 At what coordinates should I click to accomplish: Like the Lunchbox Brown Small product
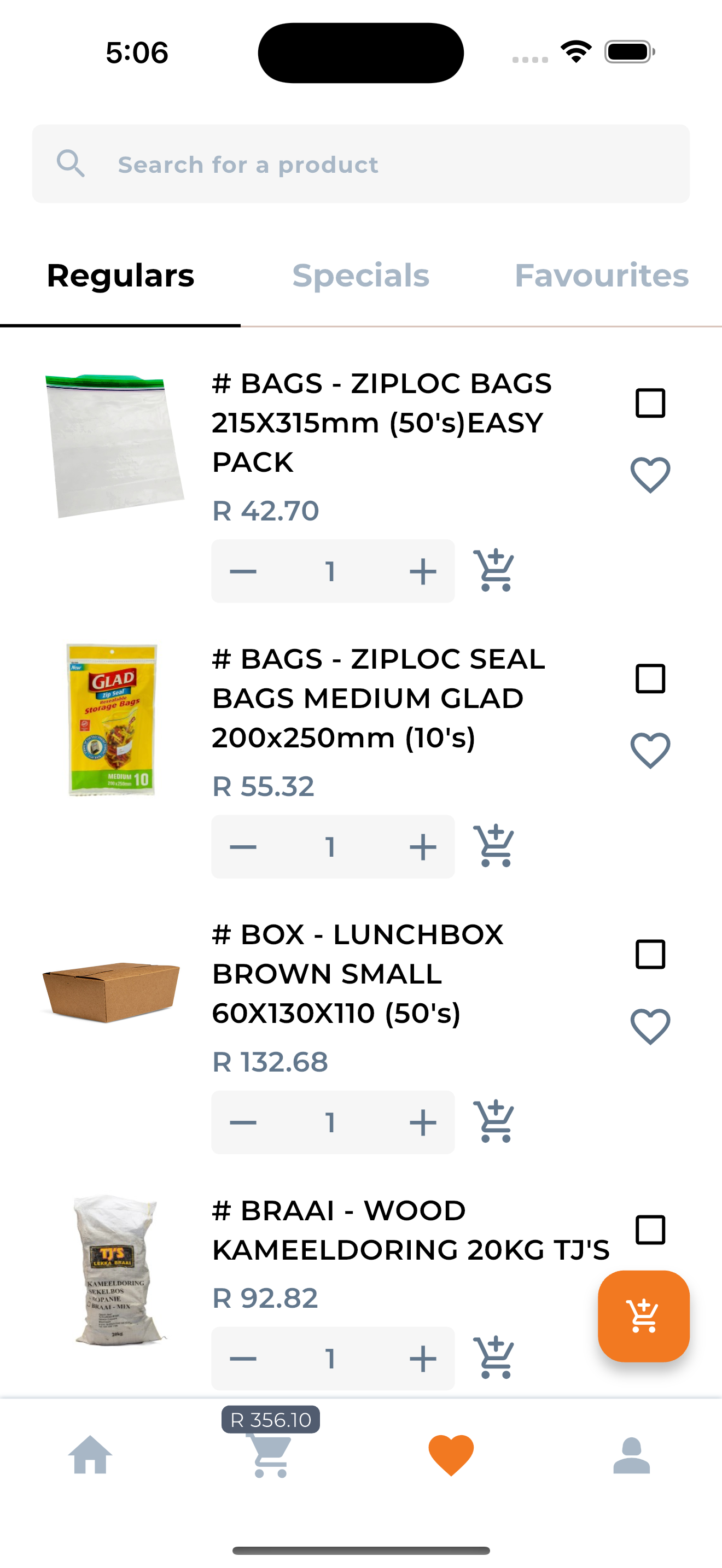point(650,1026)
